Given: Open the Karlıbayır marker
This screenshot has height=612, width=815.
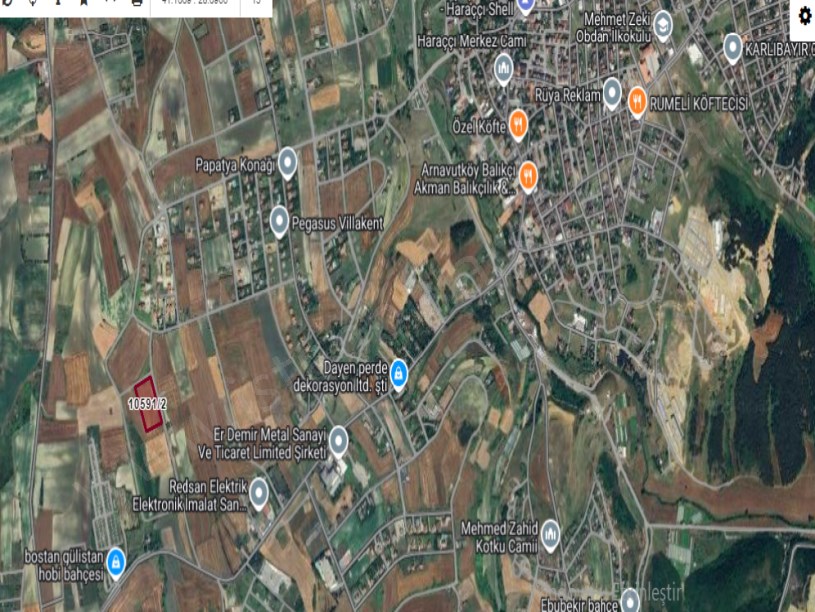Looking at the screenshot, I should tap(732, 45).
